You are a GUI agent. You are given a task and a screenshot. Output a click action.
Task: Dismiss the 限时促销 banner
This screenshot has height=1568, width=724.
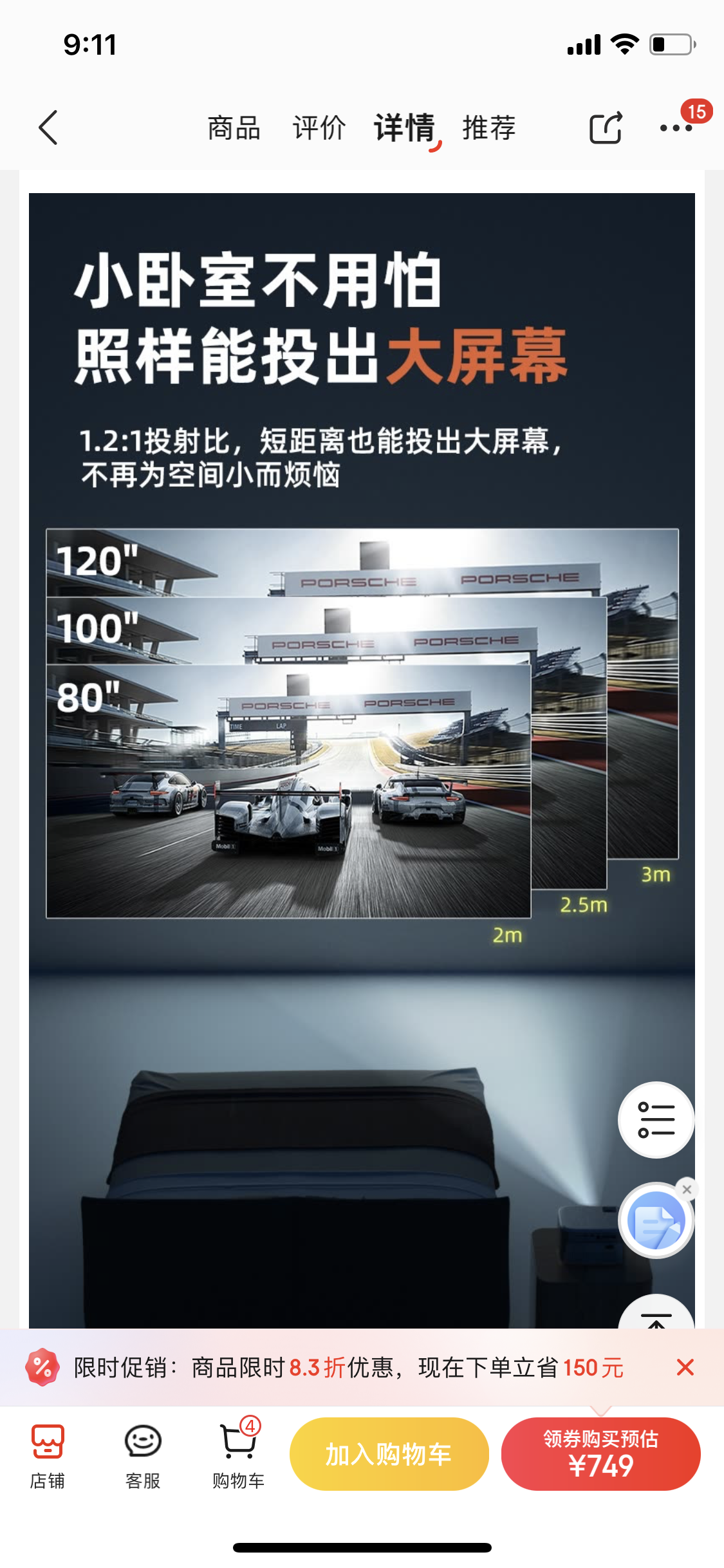685,1367
